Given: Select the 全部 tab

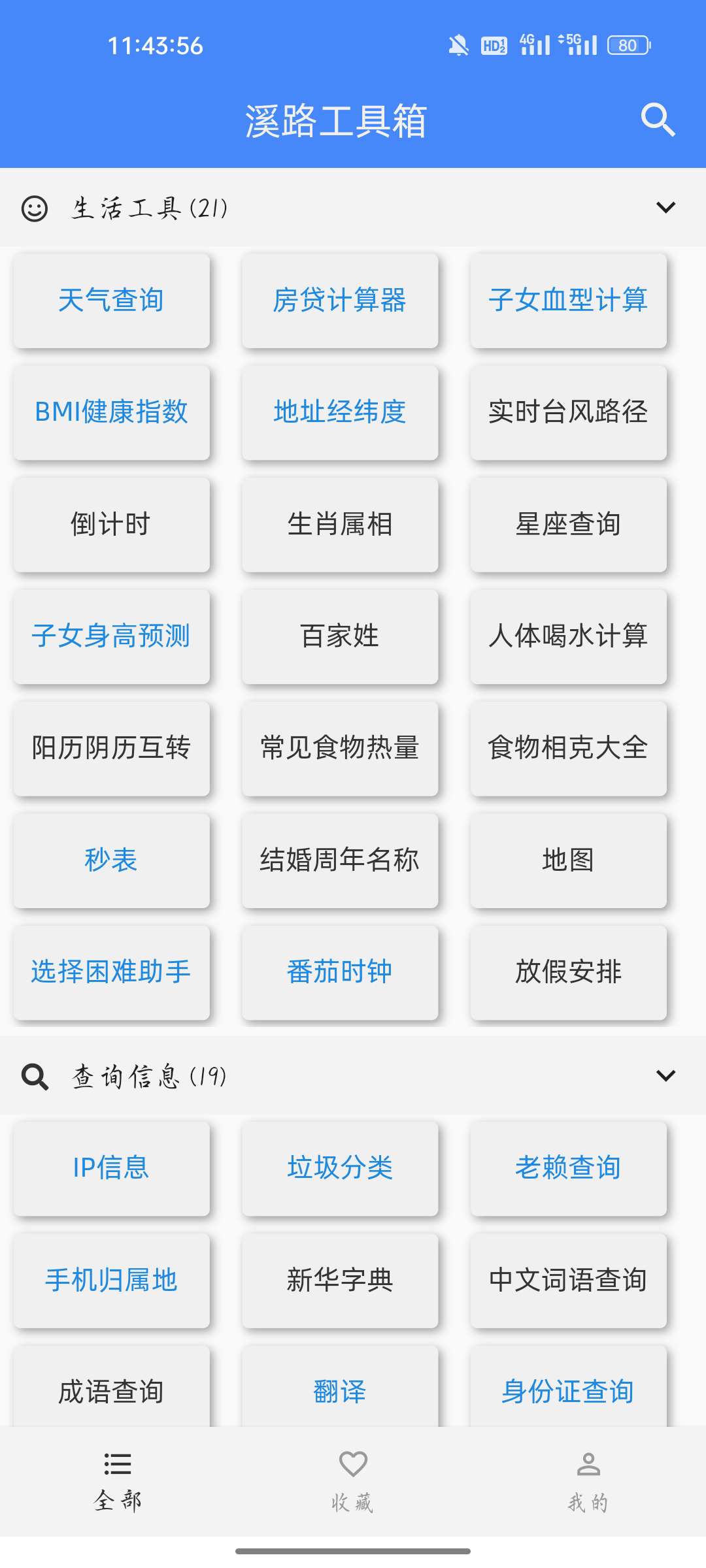Looking at the screenshot, I should pos(118,1482).
